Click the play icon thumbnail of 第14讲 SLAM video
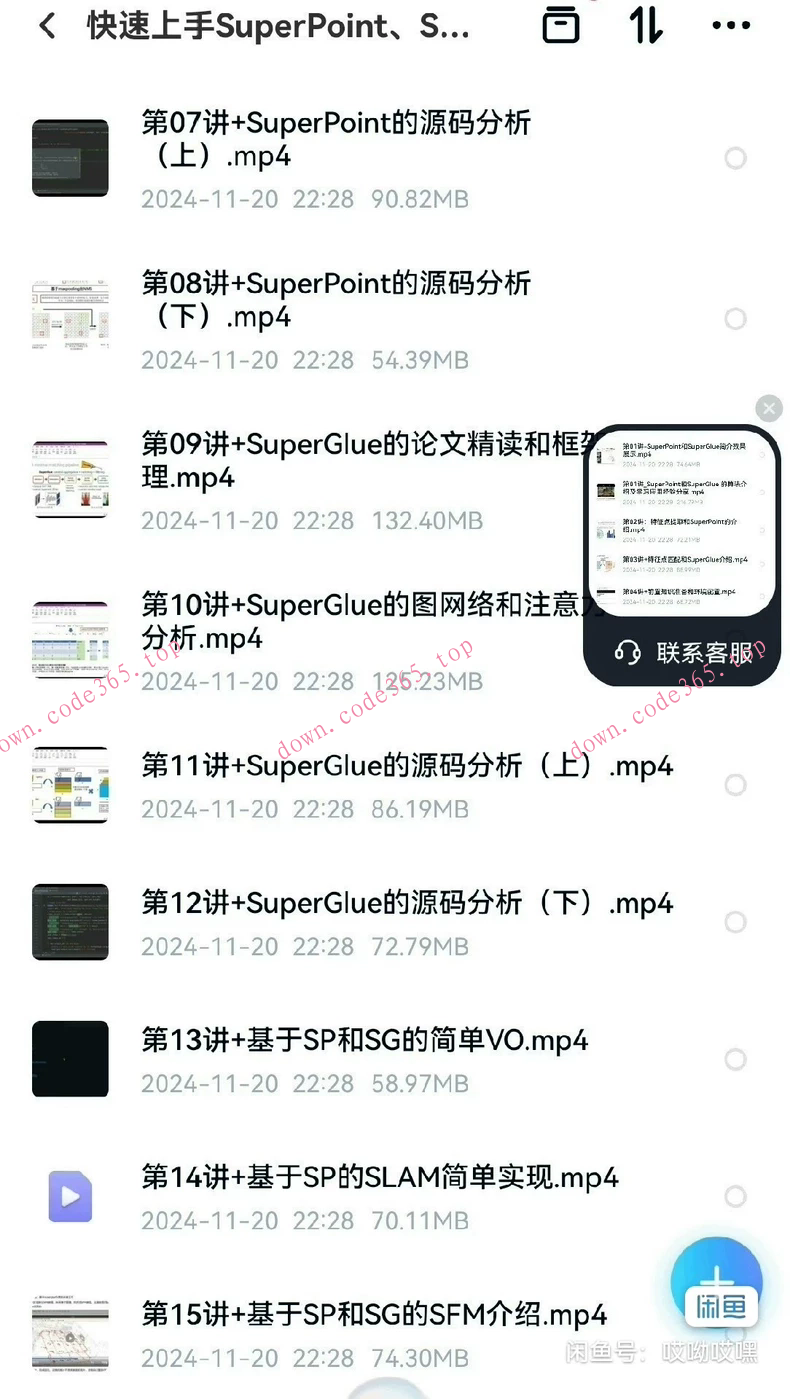 pos(69,1196)
